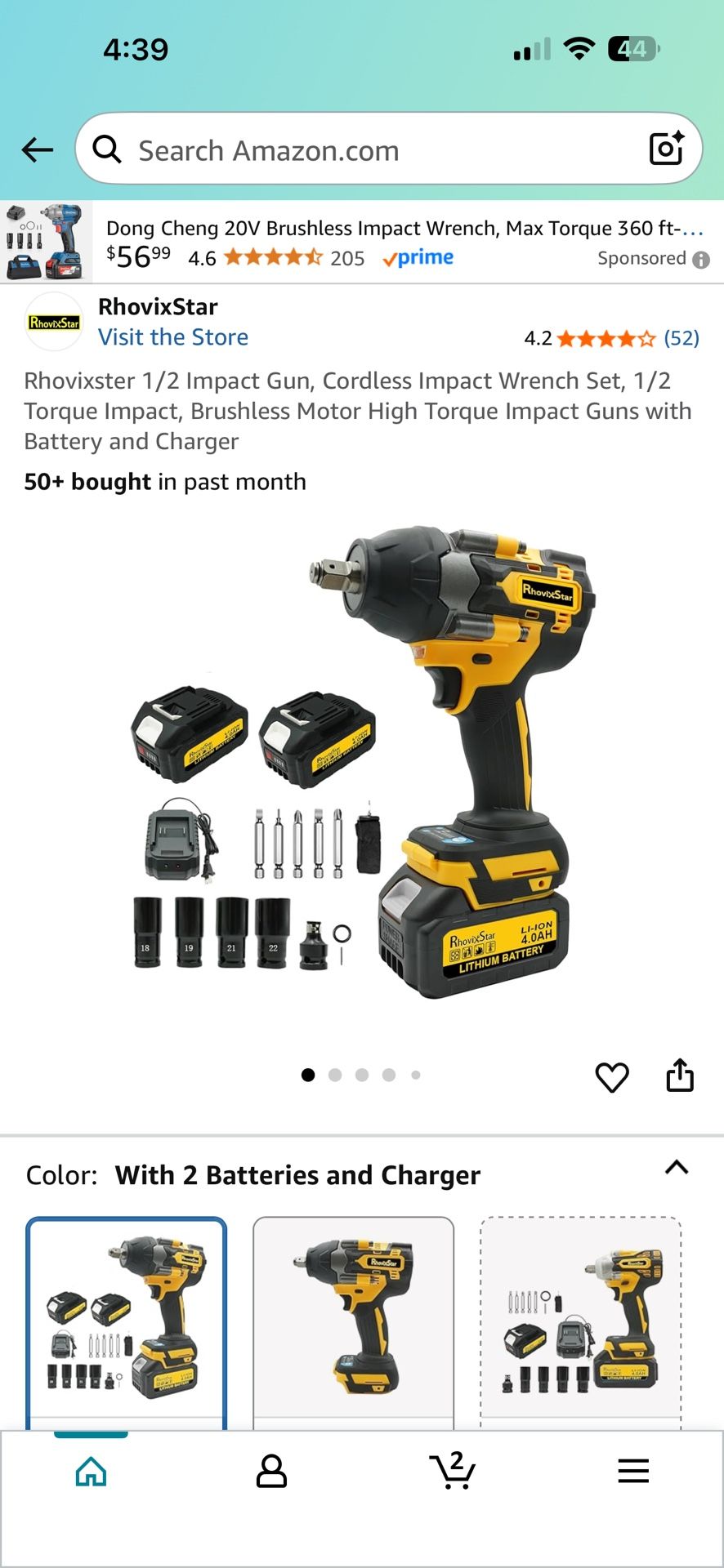Visit the RhovixStar store
The image size is (724, 1568).
point(173,337)
